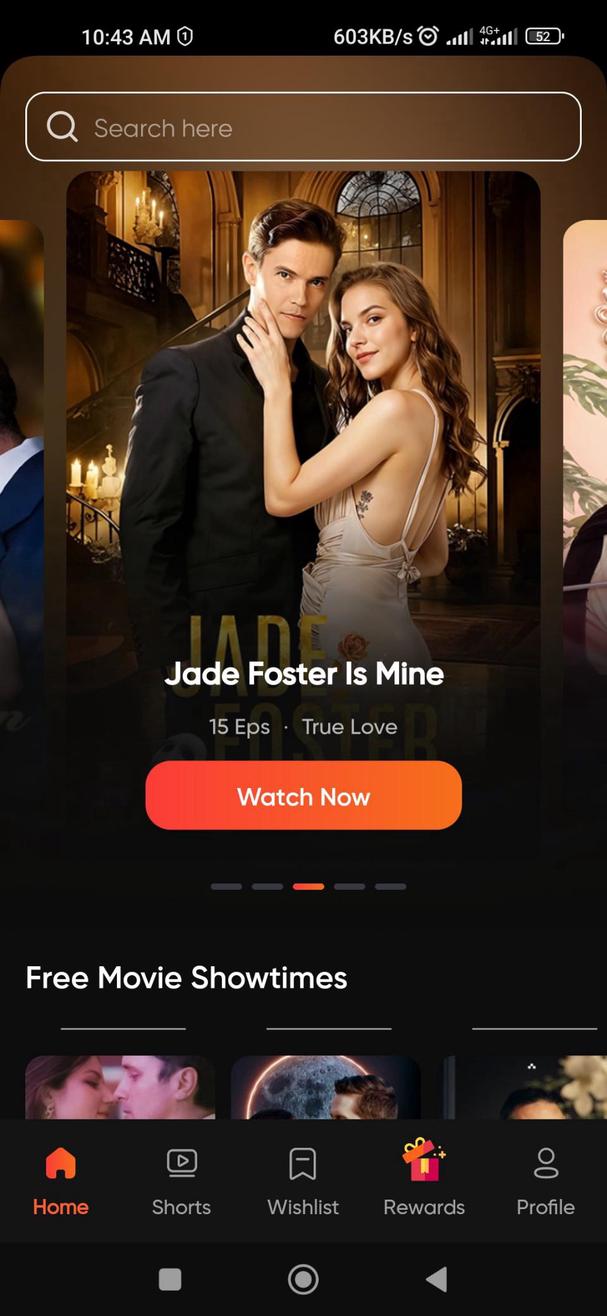
Task: Open the Profile tab
Action: [545, 1181]
